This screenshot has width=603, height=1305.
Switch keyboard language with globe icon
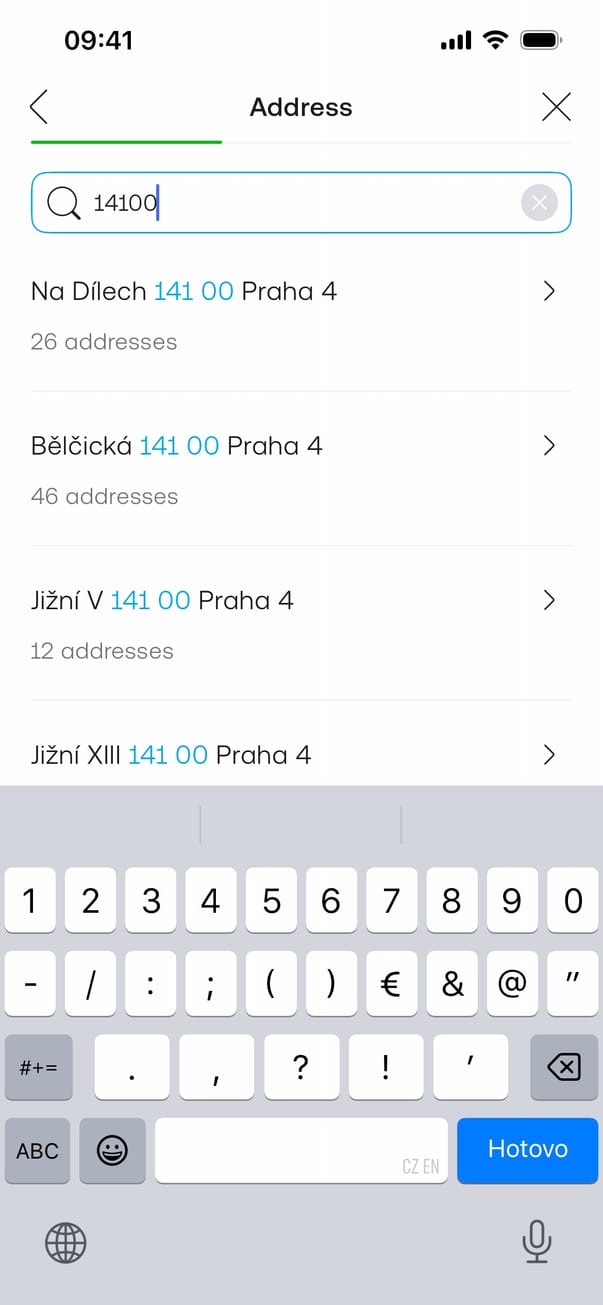click(x=66, y=1243)
